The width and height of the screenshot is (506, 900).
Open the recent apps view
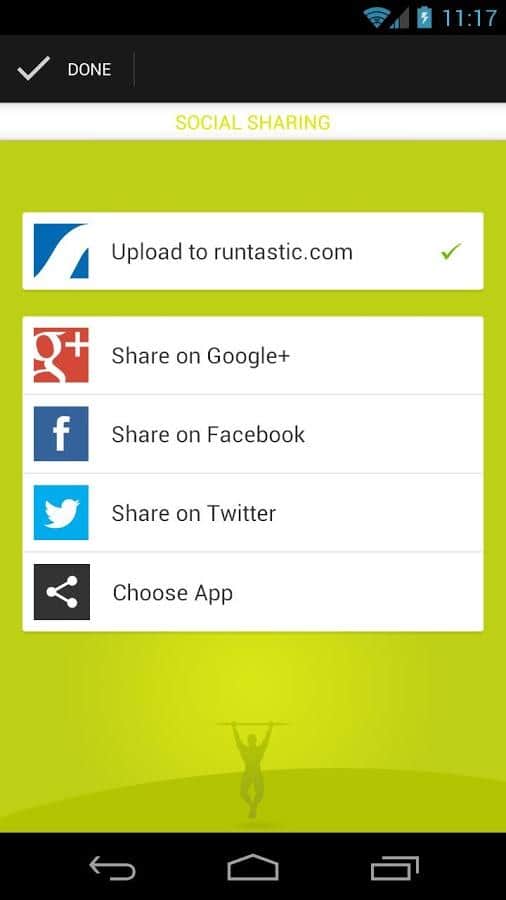tap(394, 867)
